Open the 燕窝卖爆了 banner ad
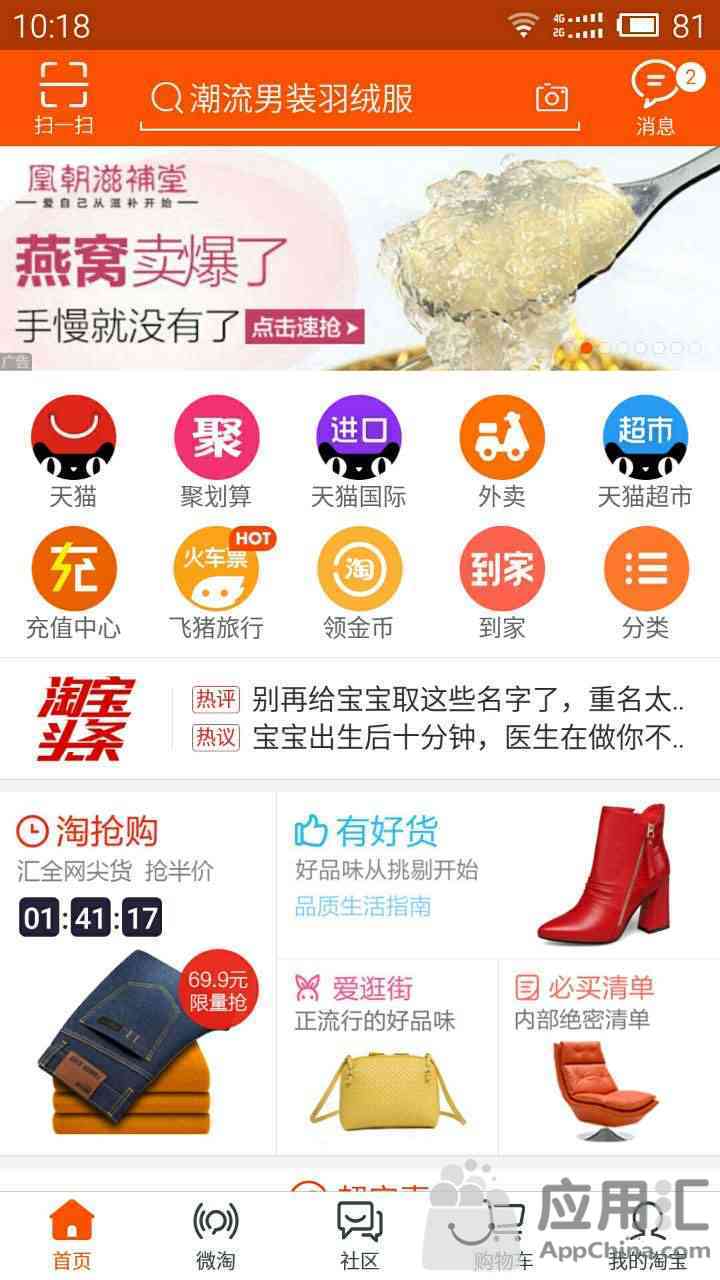This screenshot has height=1280, width=720. (360, 258)
